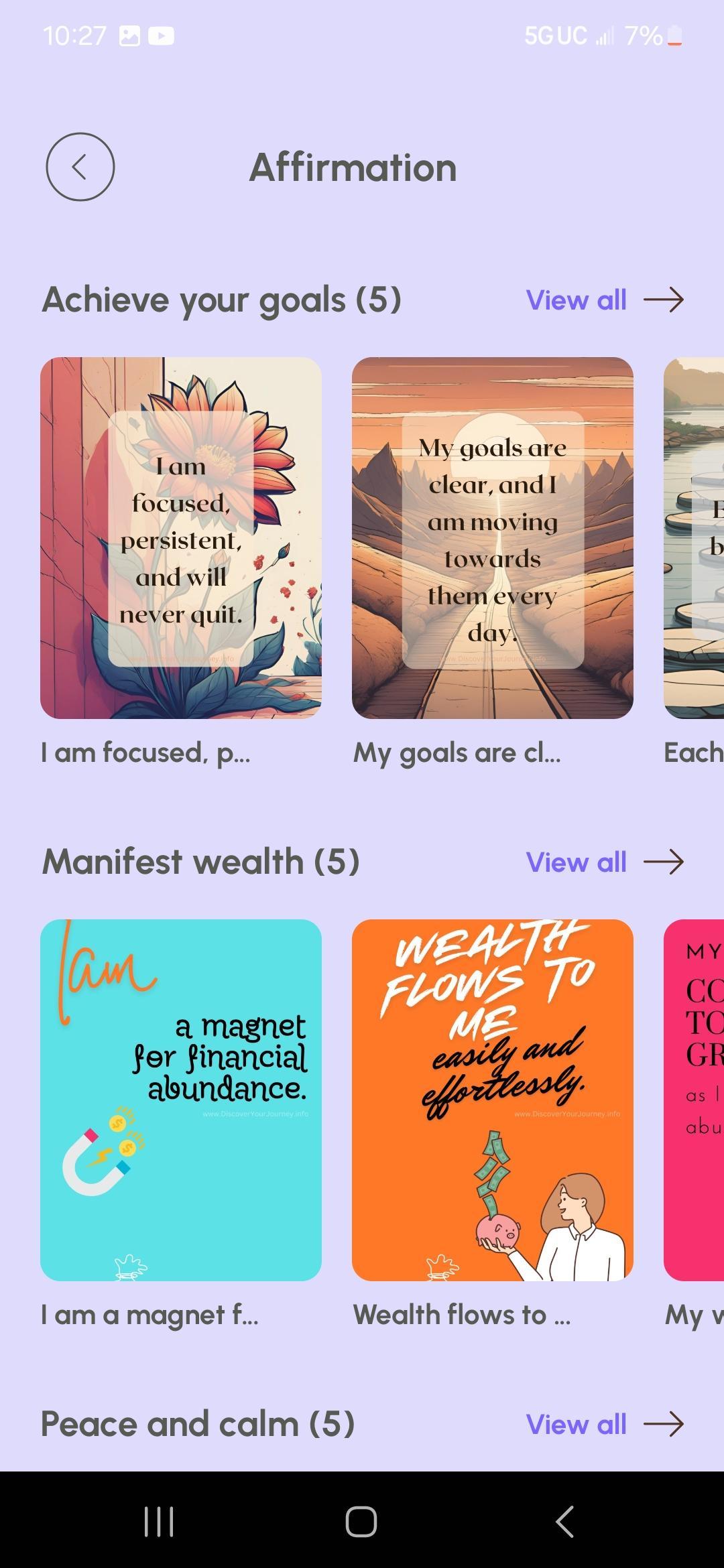Image resolution: width=724 pixels, height=1568 pixels.
Task: Open the system recent apps view
Action: (159, 1521)
